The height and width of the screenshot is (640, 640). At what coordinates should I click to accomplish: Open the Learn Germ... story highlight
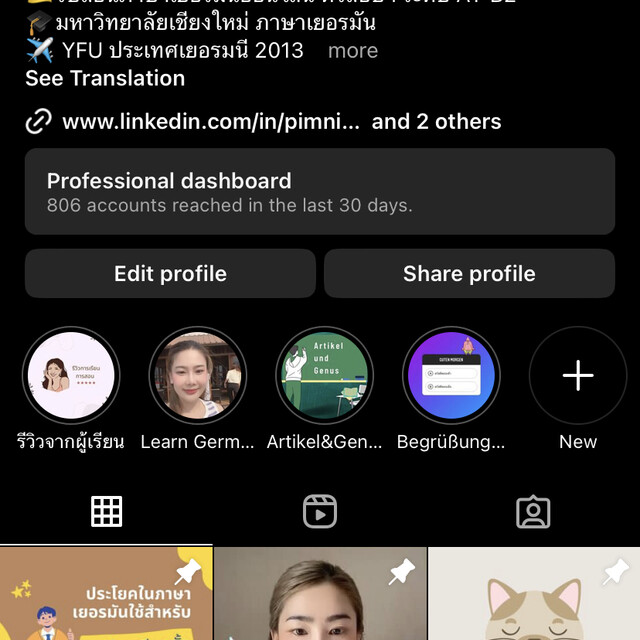pyautogui.click(x=197, y=376)
